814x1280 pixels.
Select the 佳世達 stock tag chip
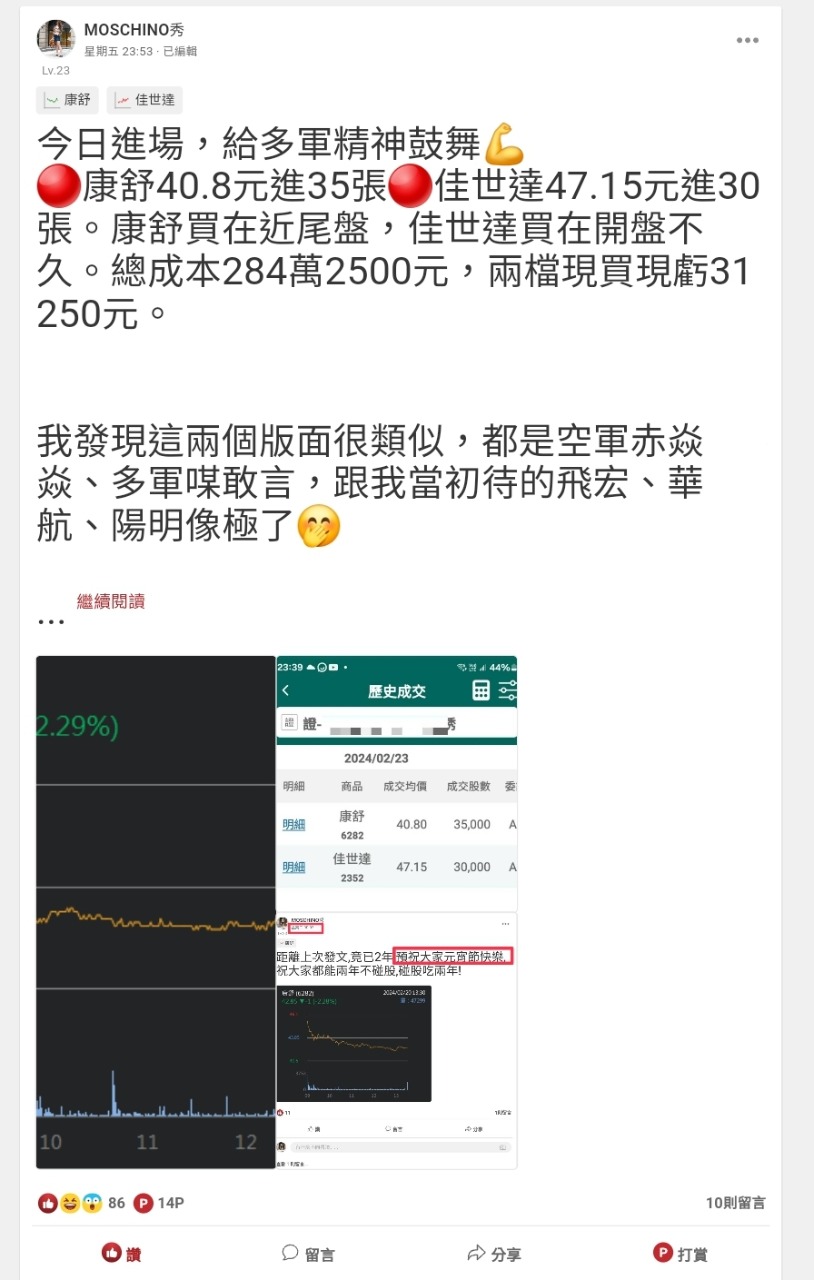(145, 100)
